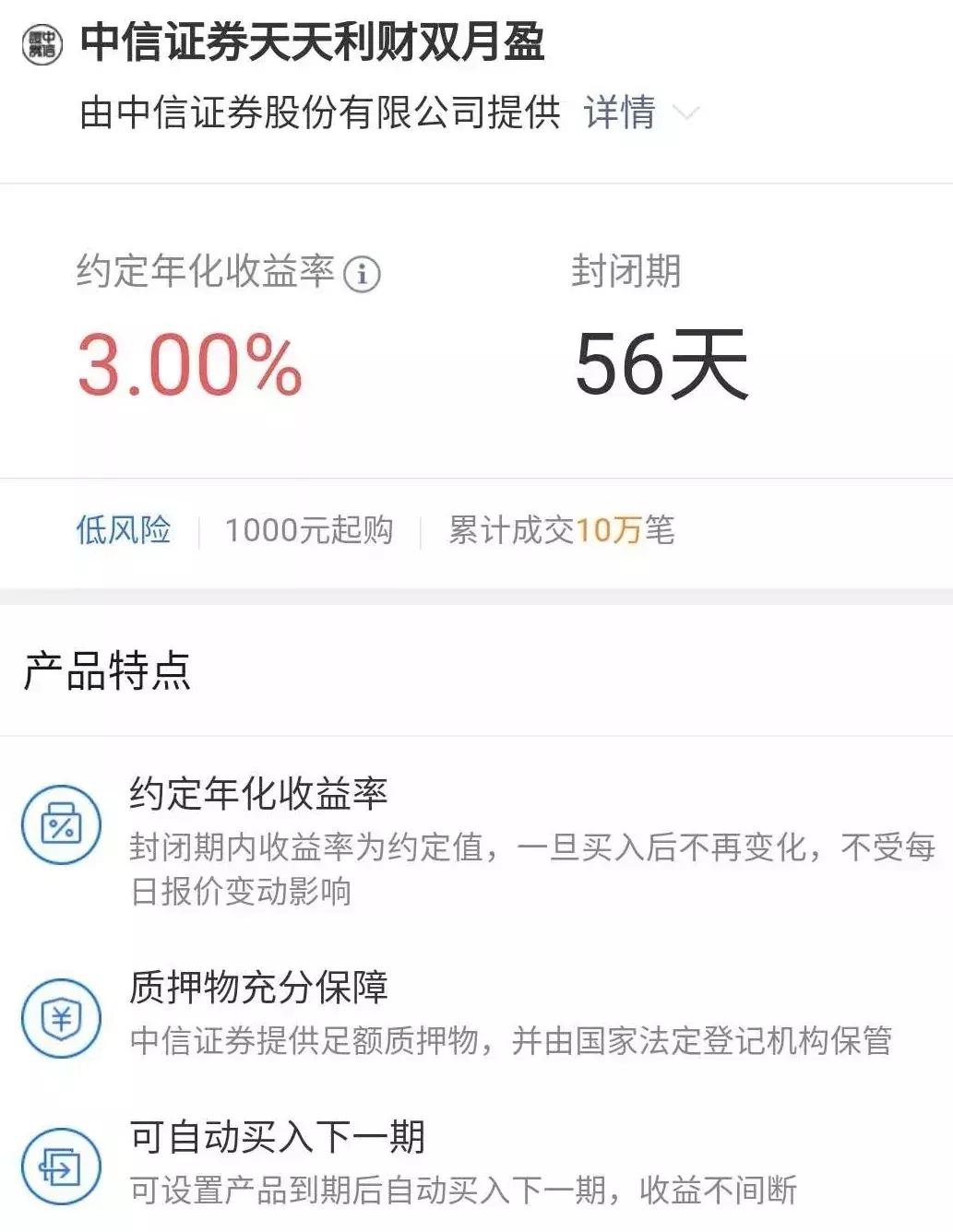Click the 56天 closed period value
953x1232 pixels.
[x=662, y=362]
